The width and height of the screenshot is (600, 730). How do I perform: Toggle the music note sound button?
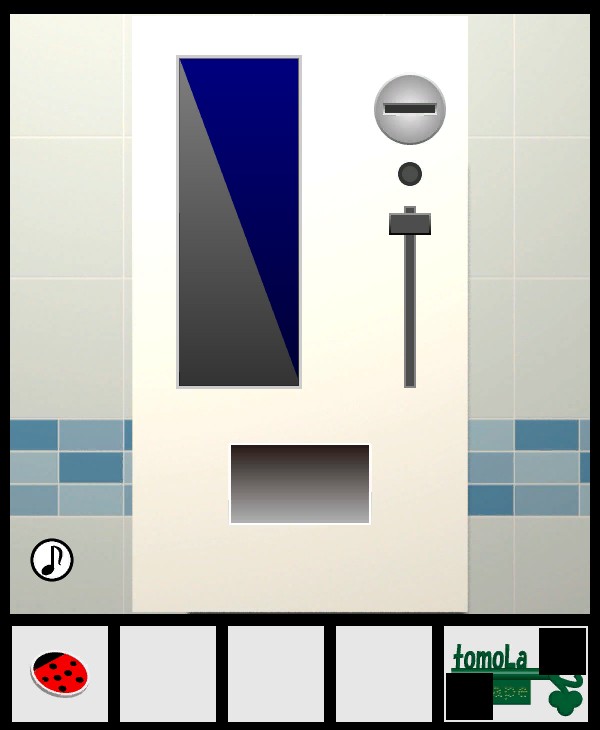coord(52,560)
